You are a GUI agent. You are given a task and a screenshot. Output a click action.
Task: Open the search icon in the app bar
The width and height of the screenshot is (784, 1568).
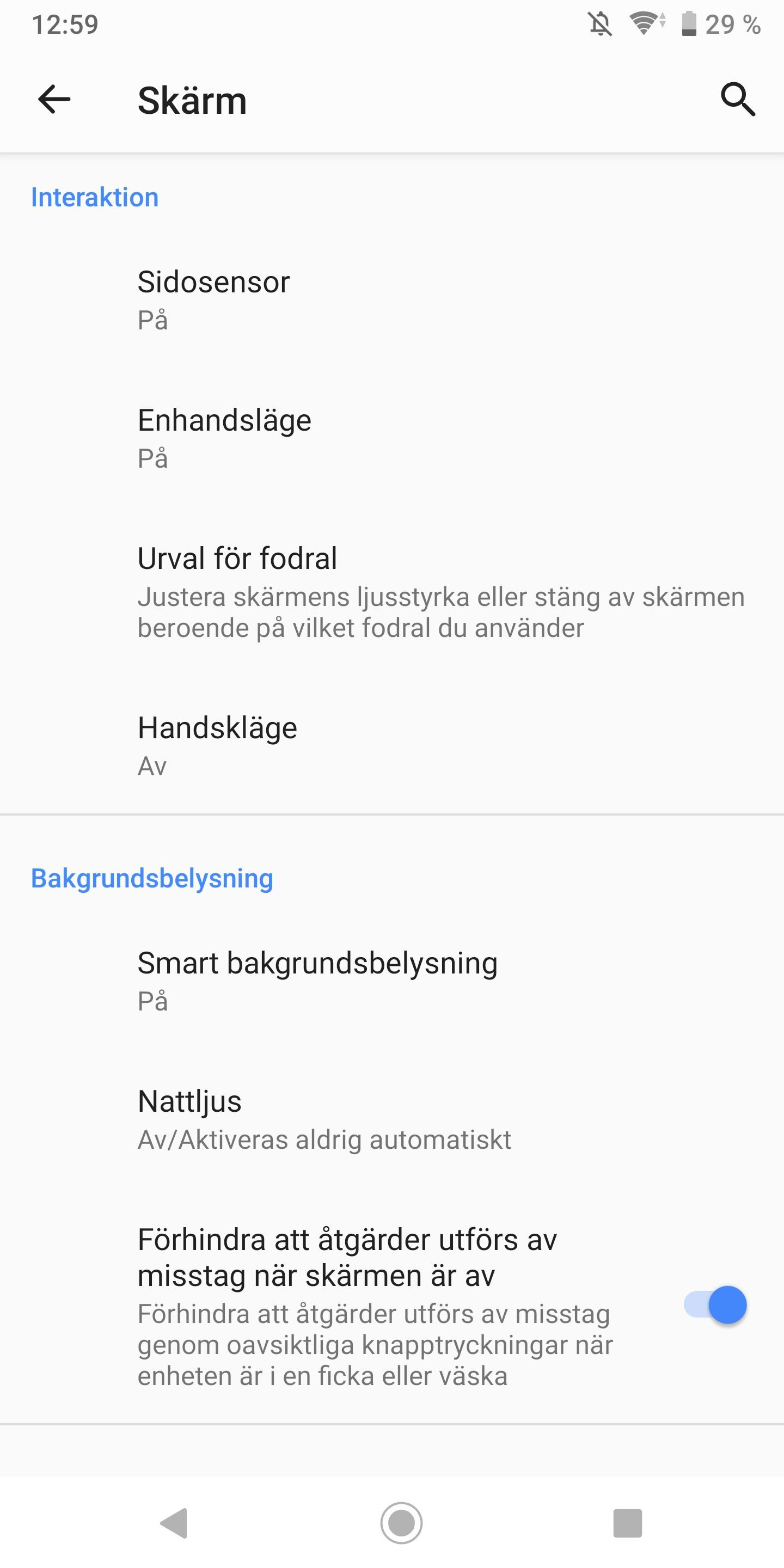pyautogui.click(x=738, y=99)
